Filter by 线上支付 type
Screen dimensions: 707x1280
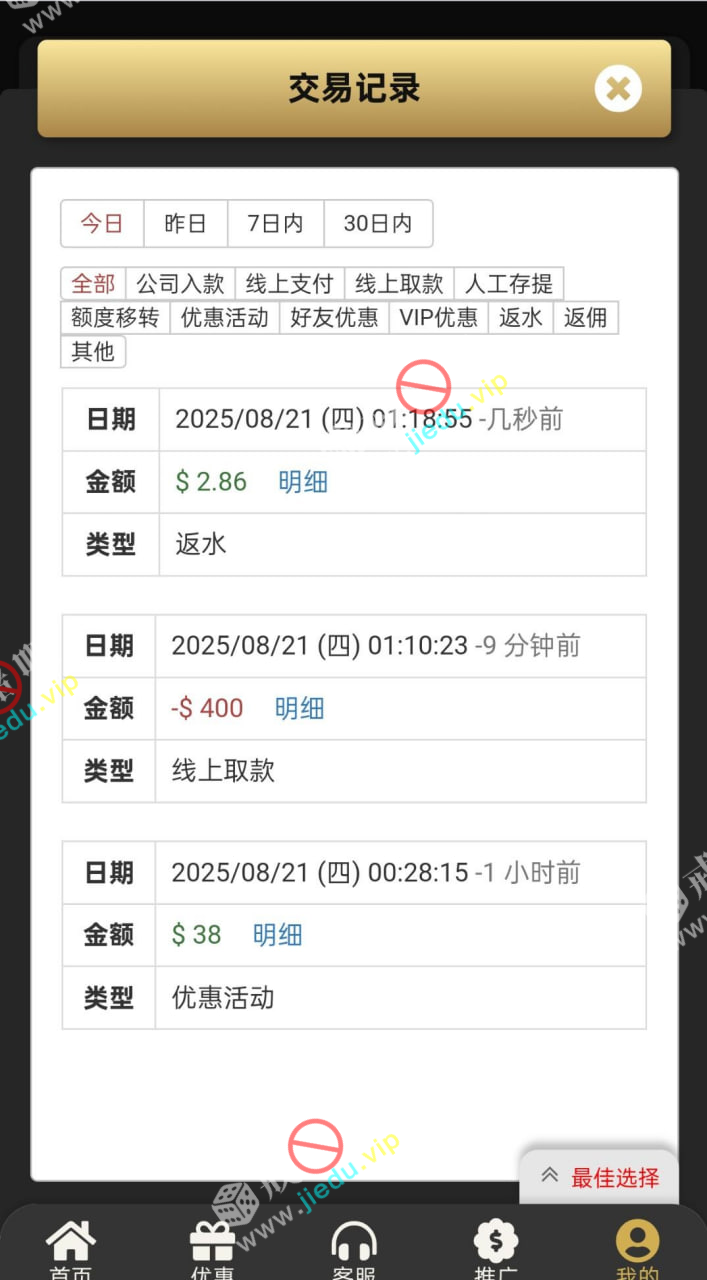point(290,284)
